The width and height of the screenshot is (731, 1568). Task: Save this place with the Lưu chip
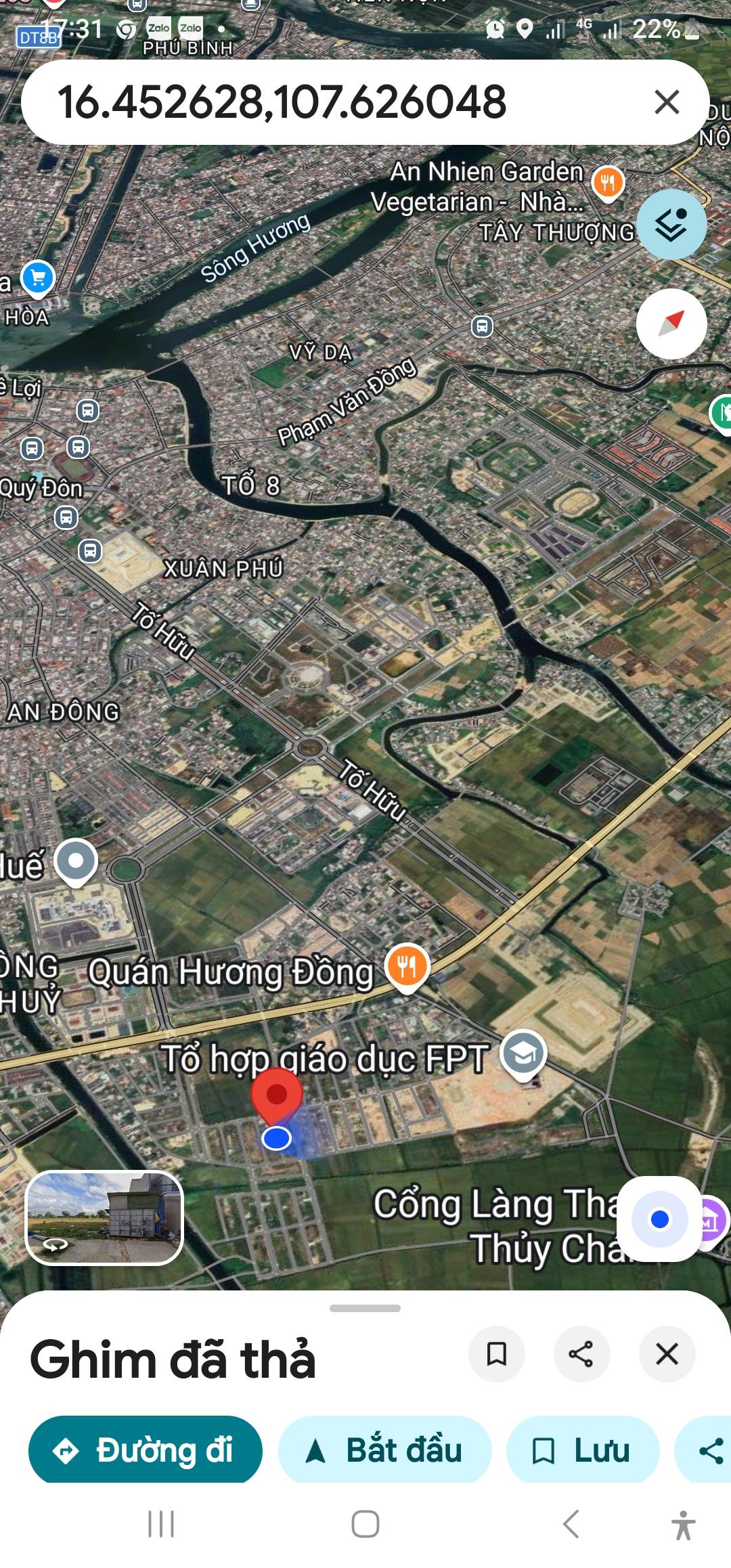click(583, 1450)
